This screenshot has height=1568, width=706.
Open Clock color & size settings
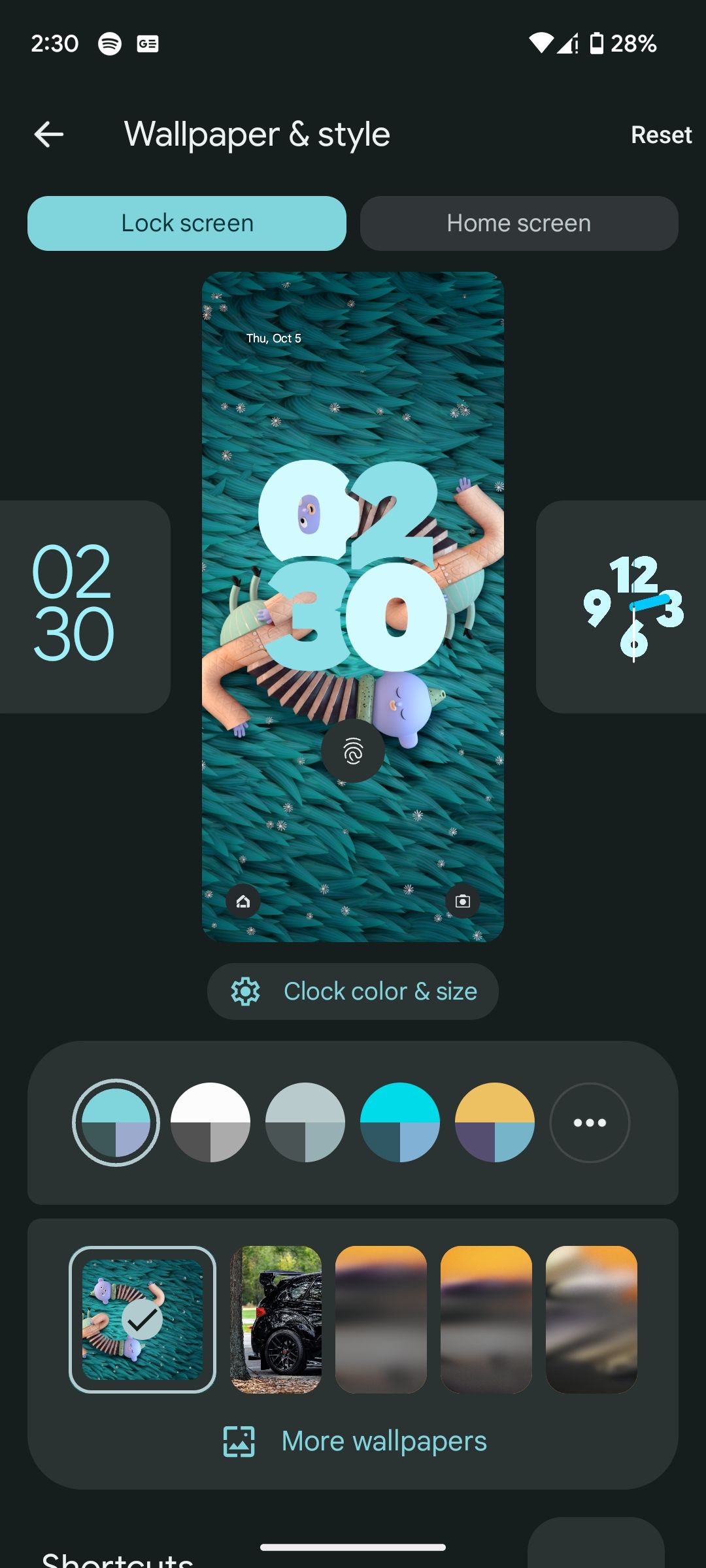pos(352,991)
